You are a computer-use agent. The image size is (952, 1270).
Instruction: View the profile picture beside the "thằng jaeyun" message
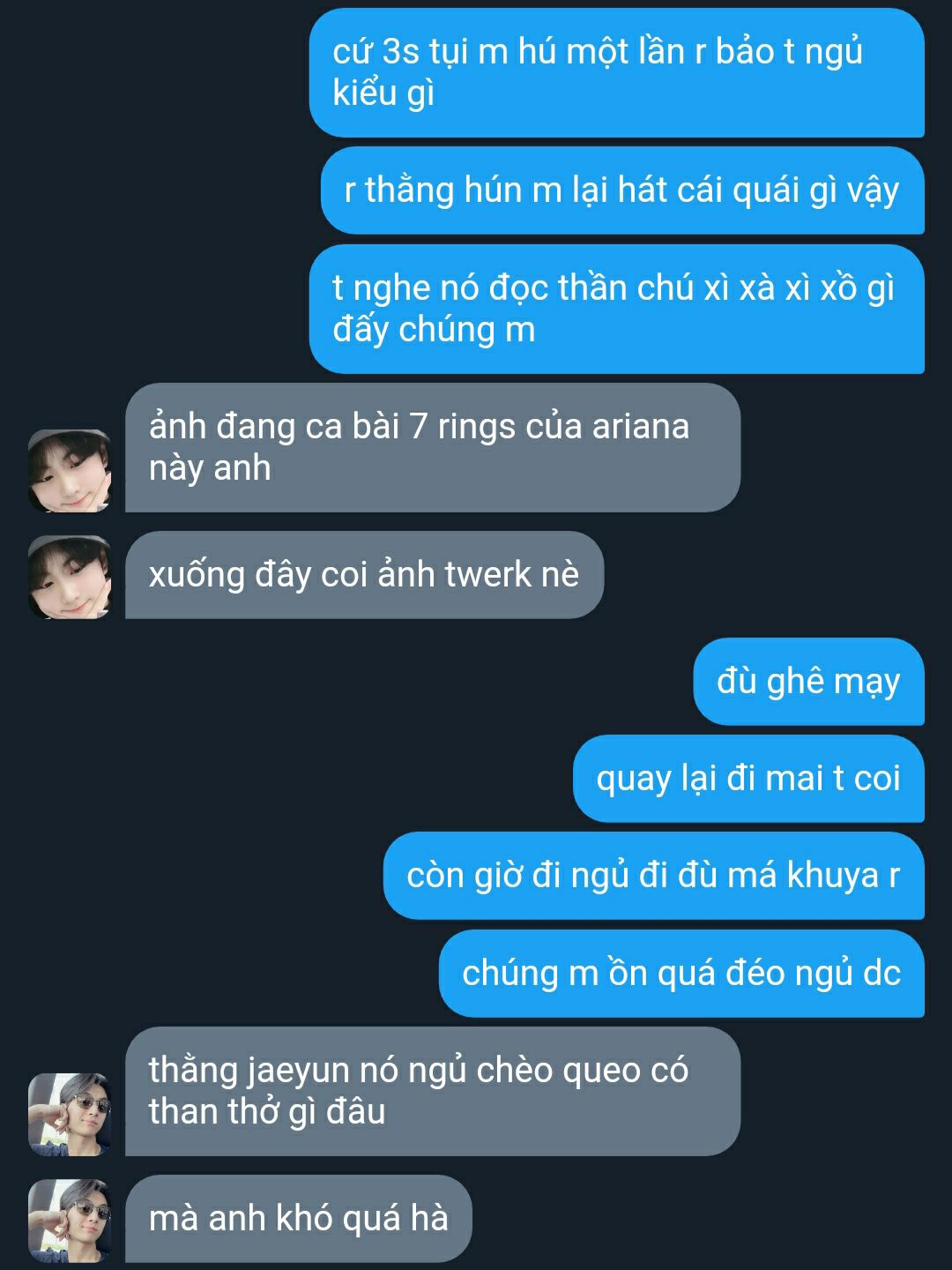[x=70, y=1114]
